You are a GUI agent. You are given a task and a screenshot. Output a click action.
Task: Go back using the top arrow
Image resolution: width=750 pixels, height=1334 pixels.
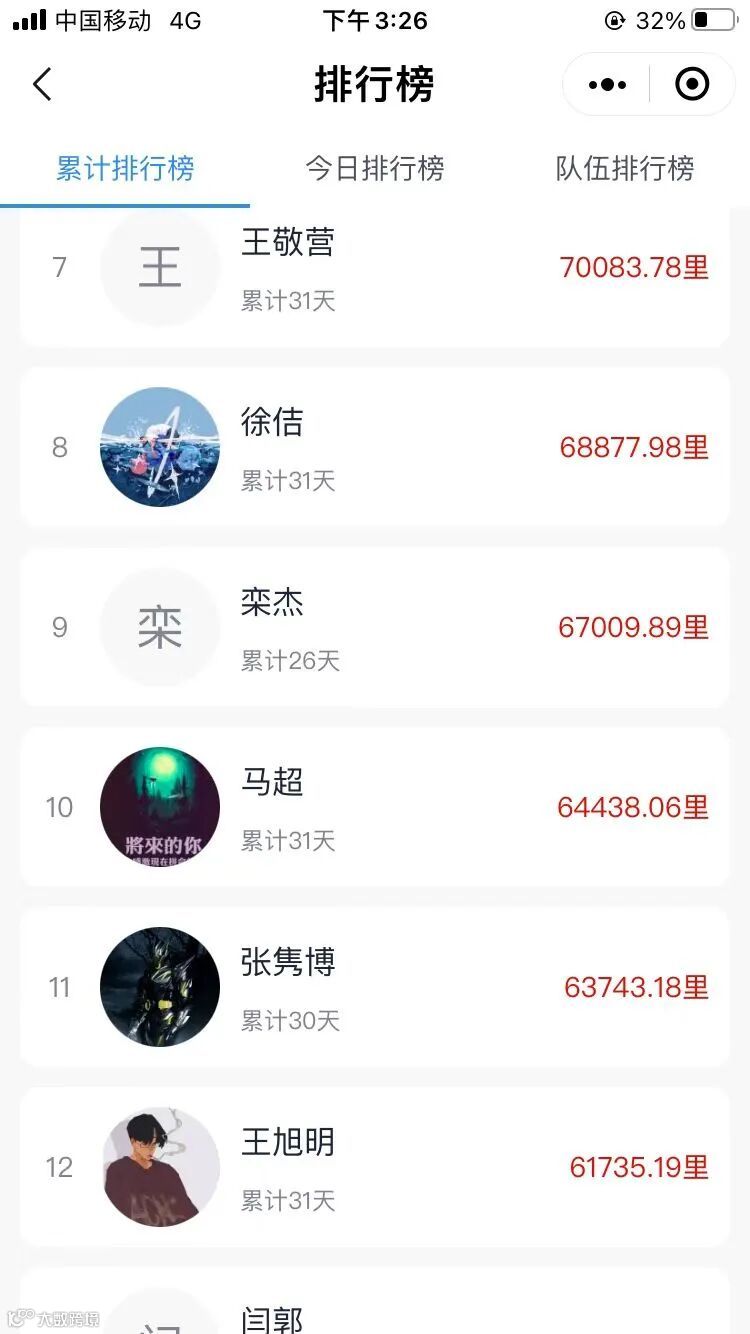click(42, 85)
